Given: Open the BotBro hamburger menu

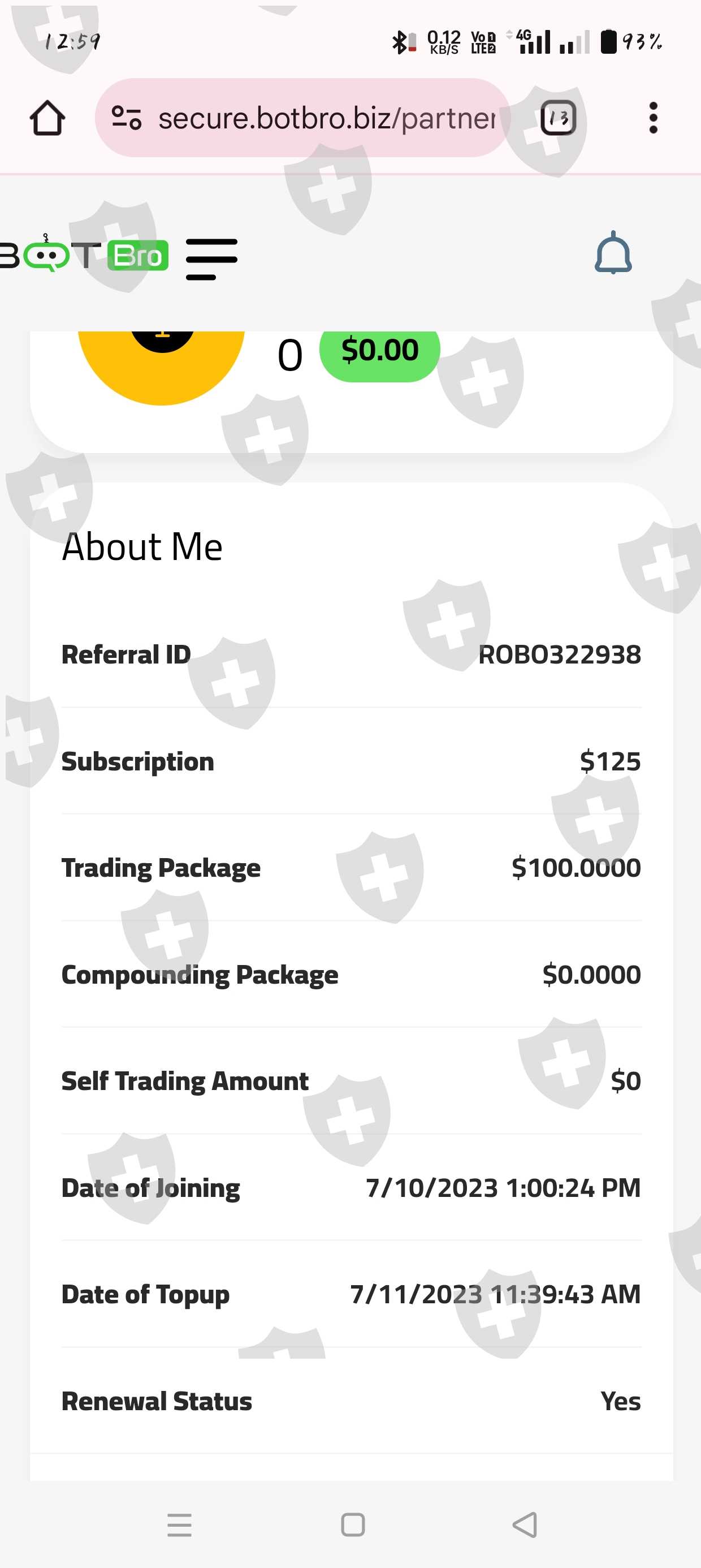Looking at the screenshot, I should [211, 259].
